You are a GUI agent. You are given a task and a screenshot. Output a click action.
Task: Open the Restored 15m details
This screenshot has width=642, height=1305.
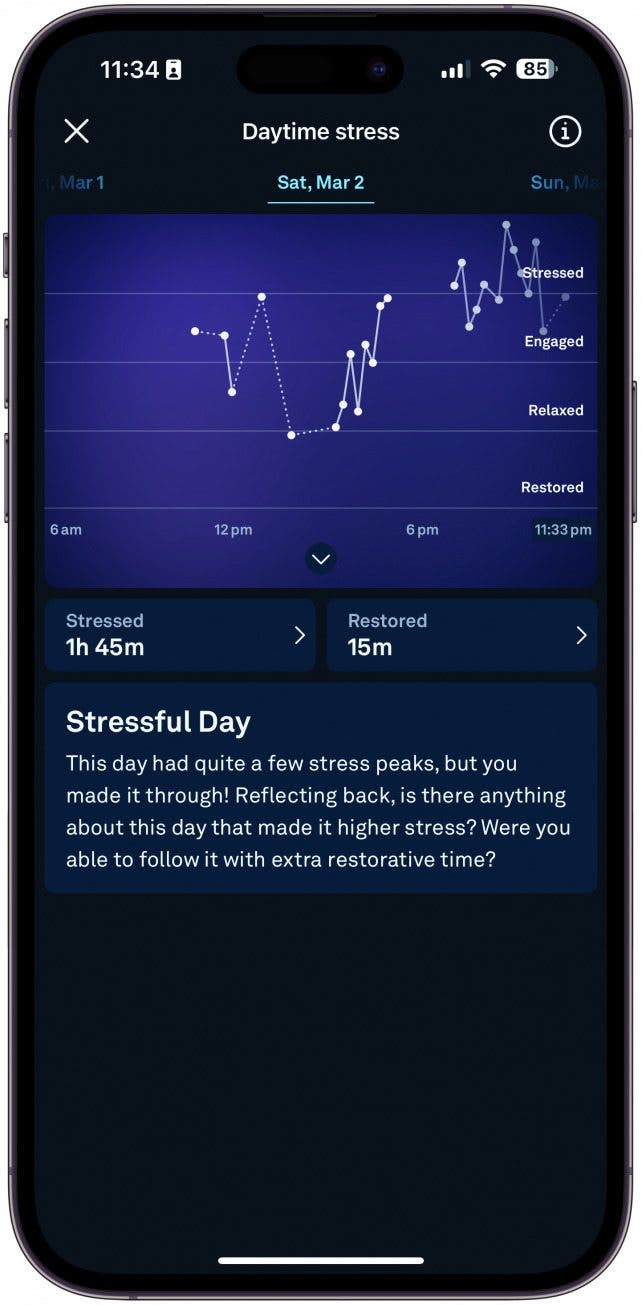462,634
